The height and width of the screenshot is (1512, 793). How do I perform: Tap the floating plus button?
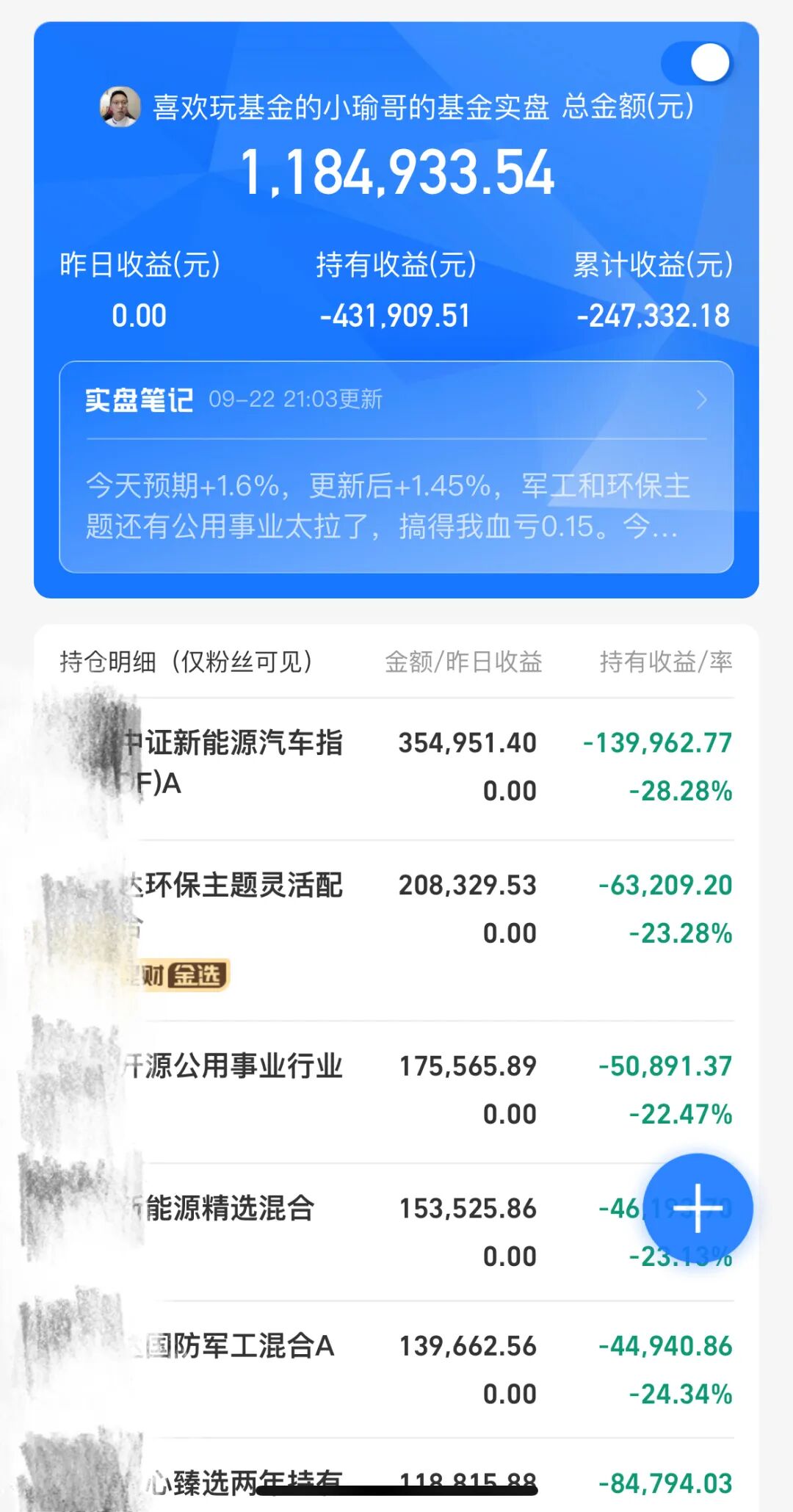(x=698, y=1208)
